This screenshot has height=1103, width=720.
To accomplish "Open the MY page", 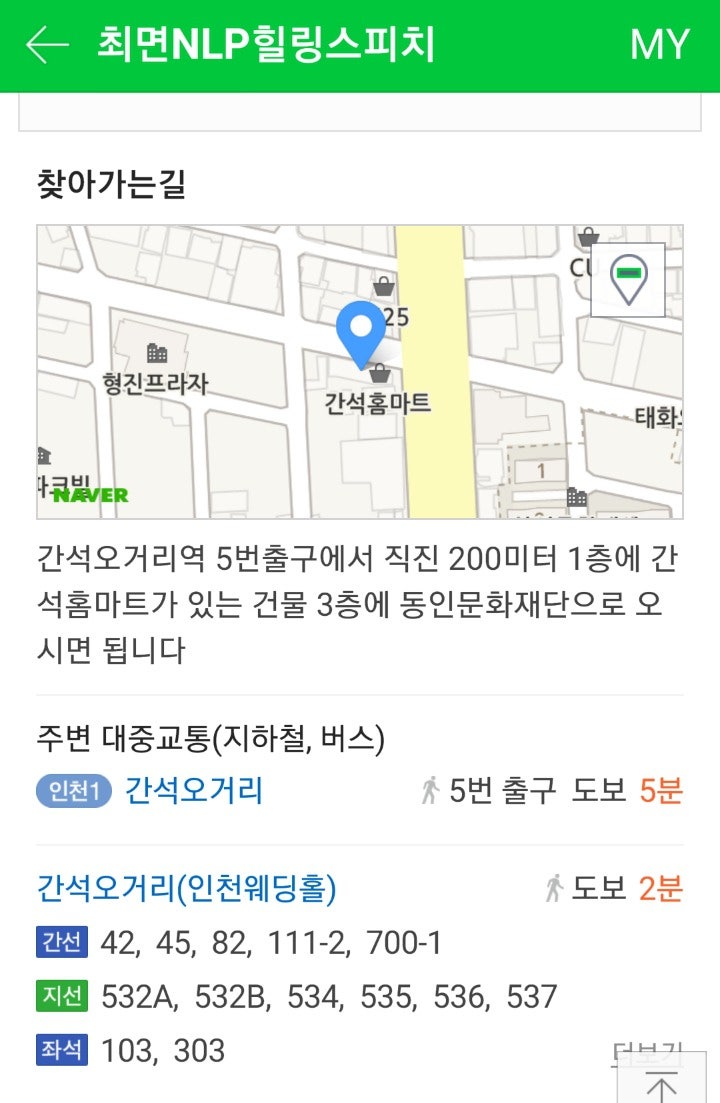I will click(x=659, y=45).
